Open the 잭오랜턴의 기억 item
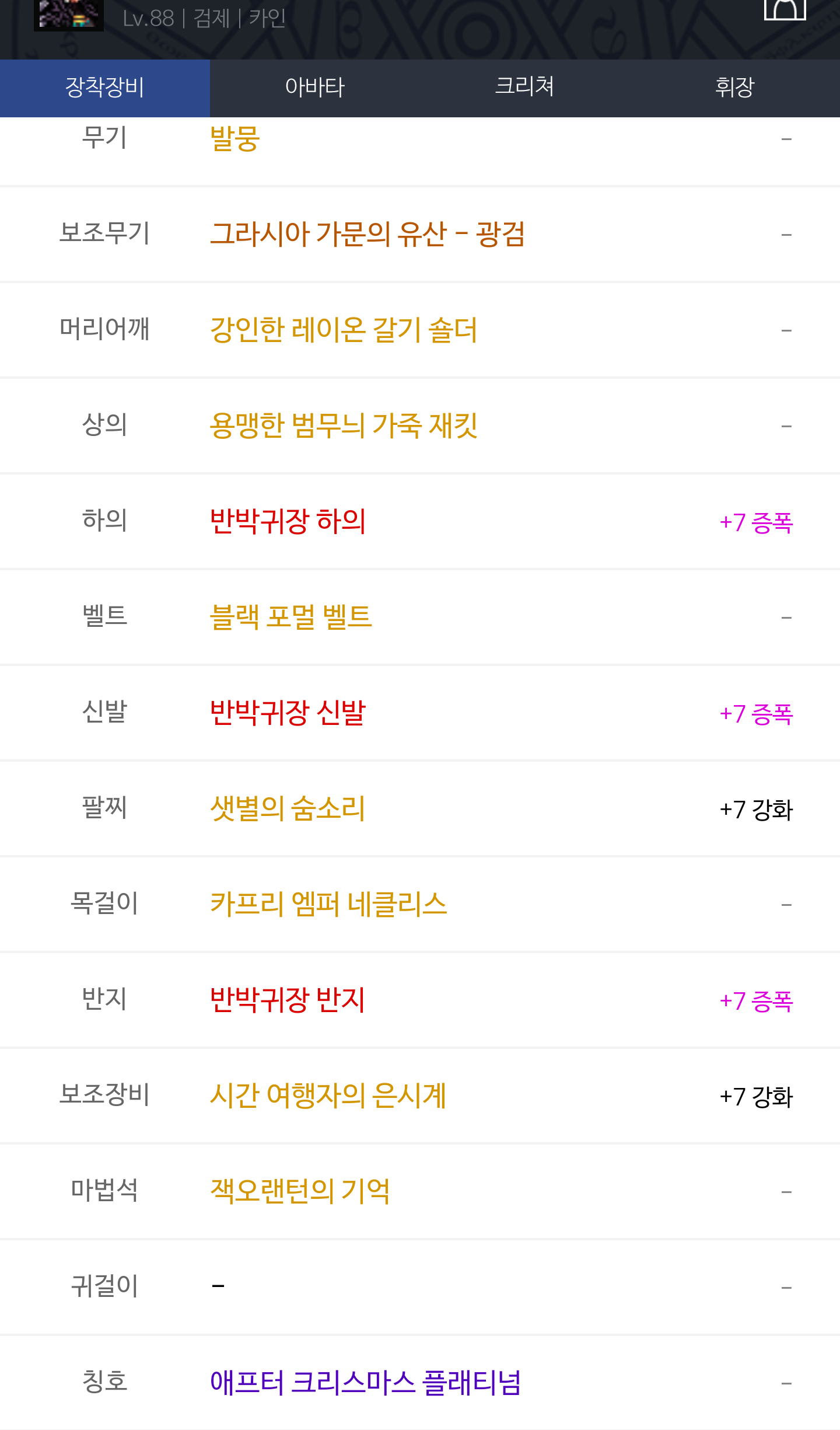 click(300, 1192)
